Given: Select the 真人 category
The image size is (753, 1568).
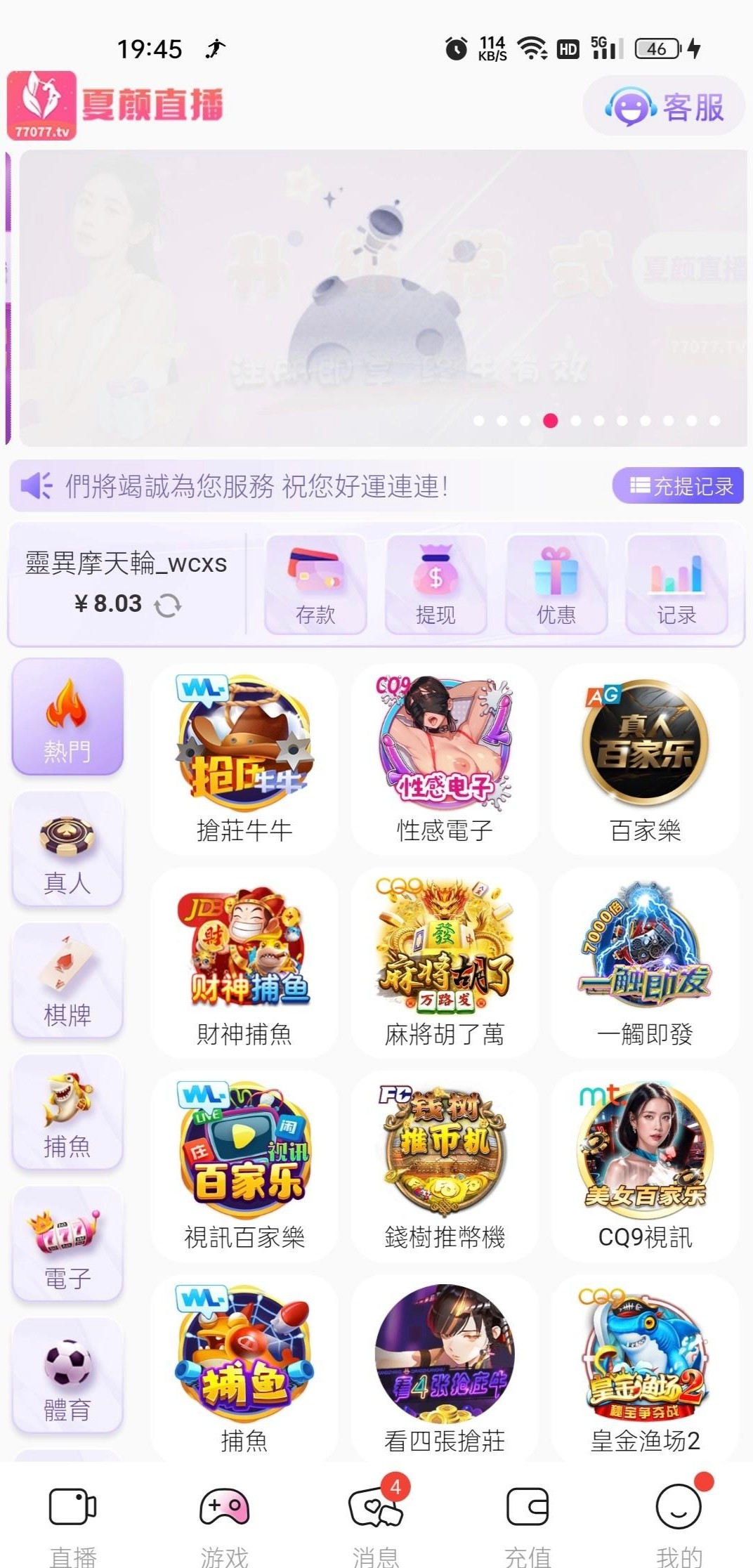Looking at the screenshot, I should point(67,849).
